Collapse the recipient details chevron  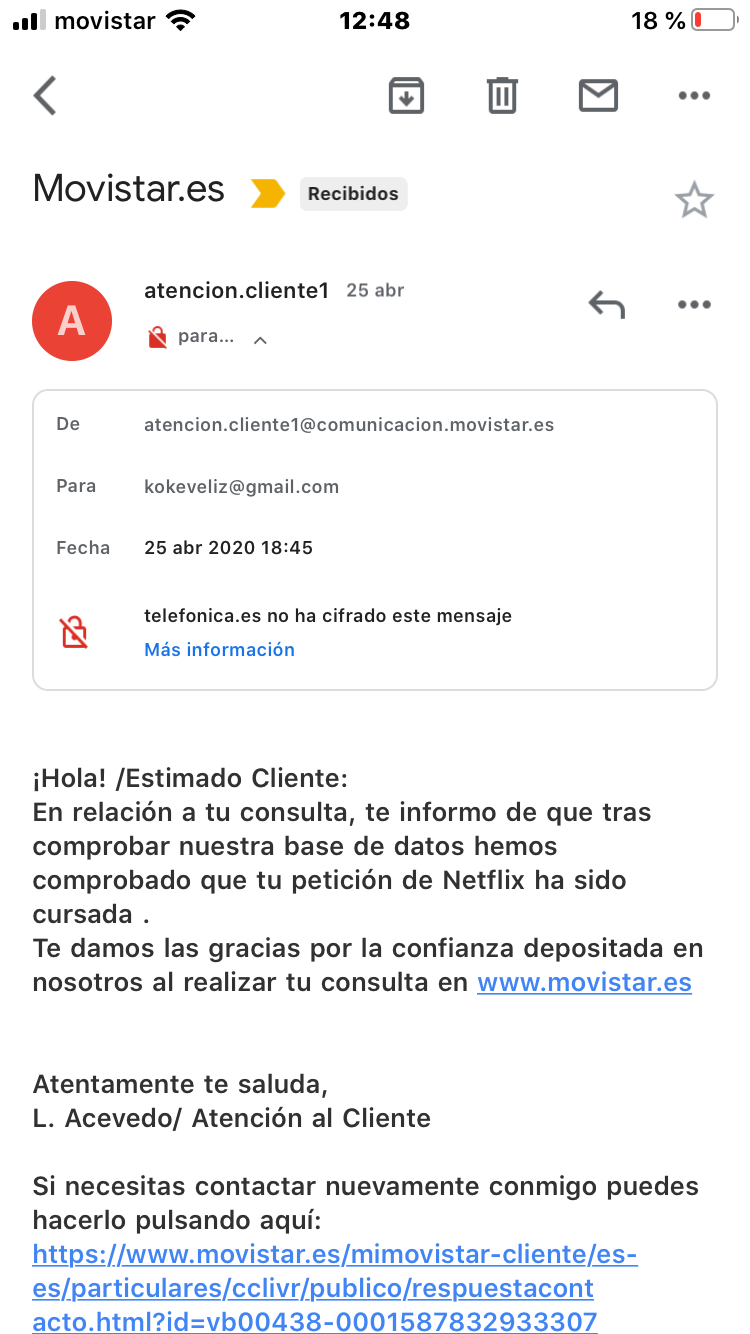click(260, 340)
